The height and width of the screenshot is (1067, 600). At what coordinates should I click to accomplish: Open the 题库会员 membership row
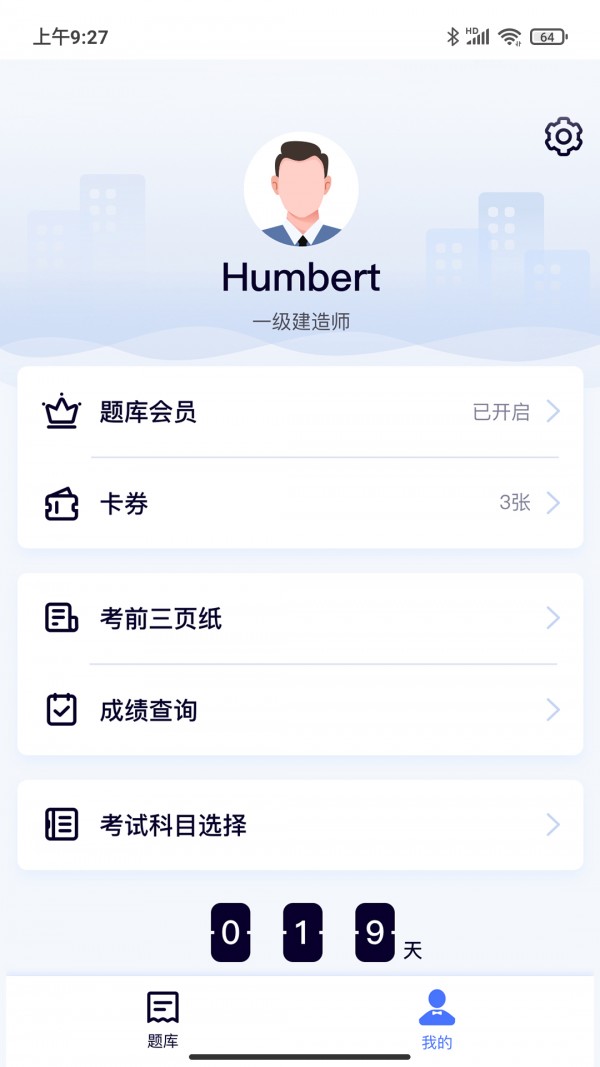tap(300, 412)
